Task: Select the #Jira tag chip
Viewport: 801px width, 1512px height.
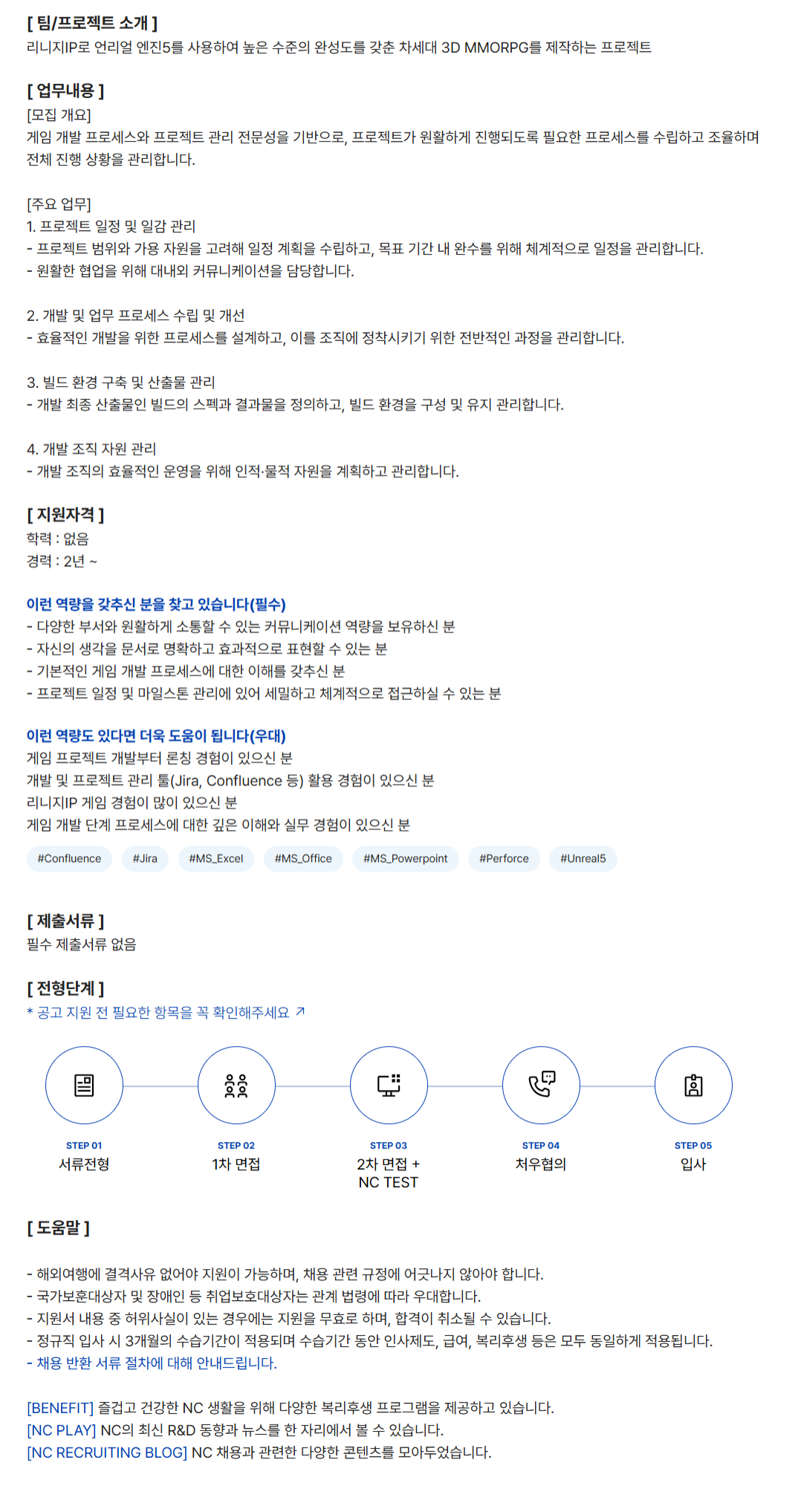Action: 145,859
